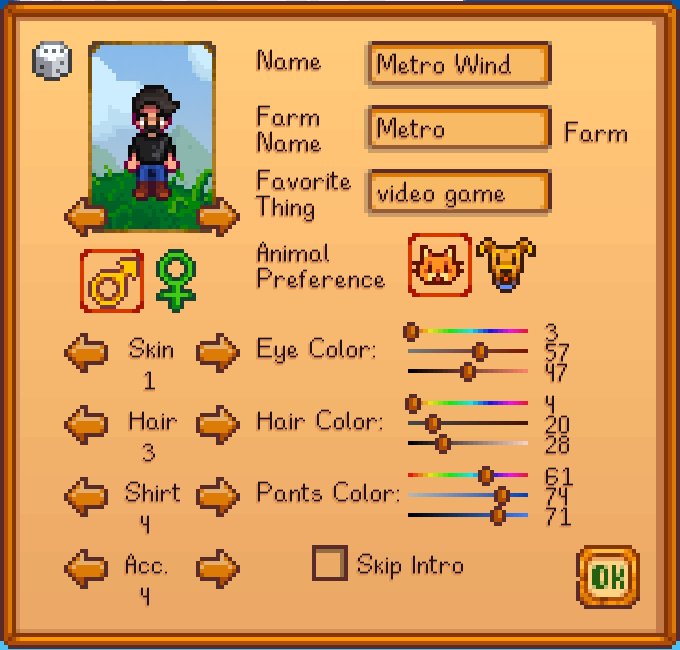Viewport: 680px width, 650px height.
Task: Rotate the character preview right
Action: [218, 214]
